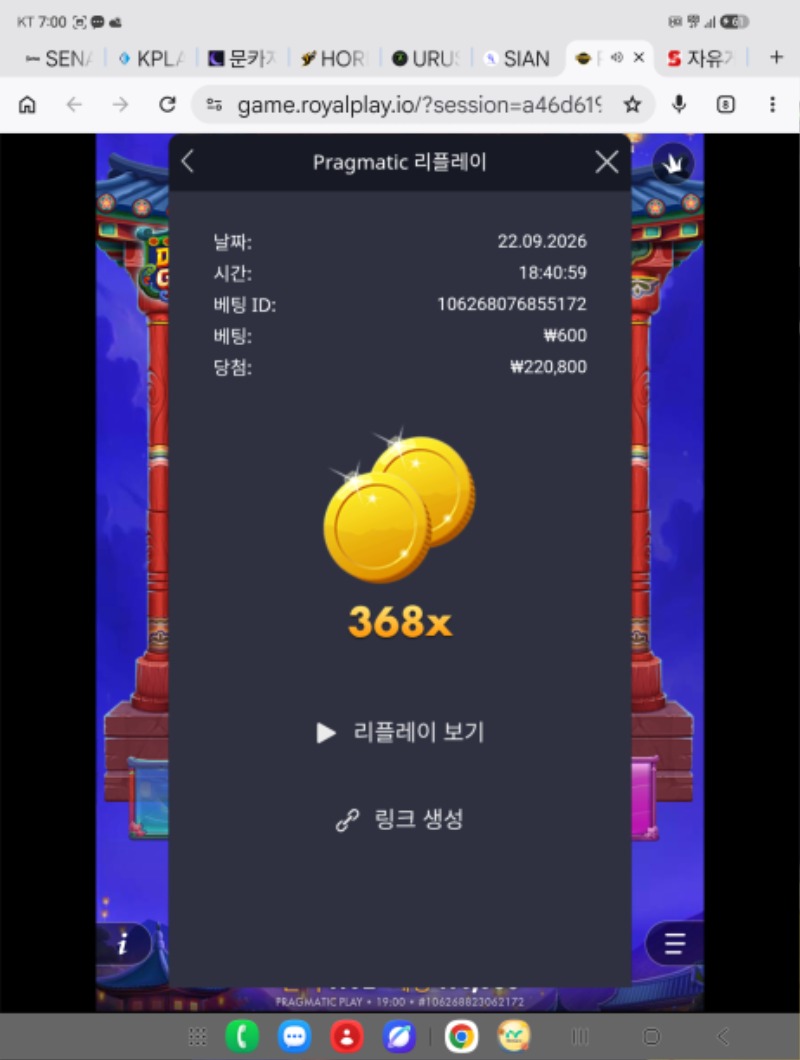Open the game info button
800x1060 pixels.
(123, 944)
